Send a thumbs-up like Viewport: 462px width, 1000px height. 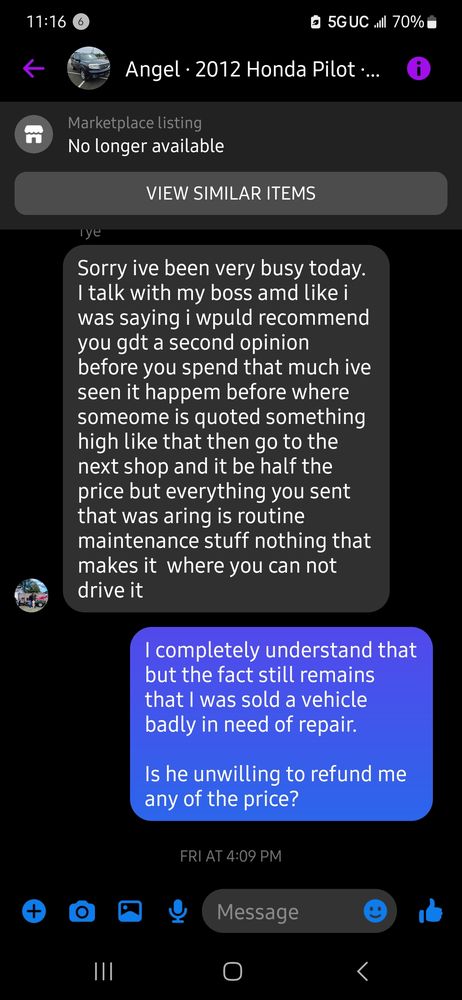(431, 911)
